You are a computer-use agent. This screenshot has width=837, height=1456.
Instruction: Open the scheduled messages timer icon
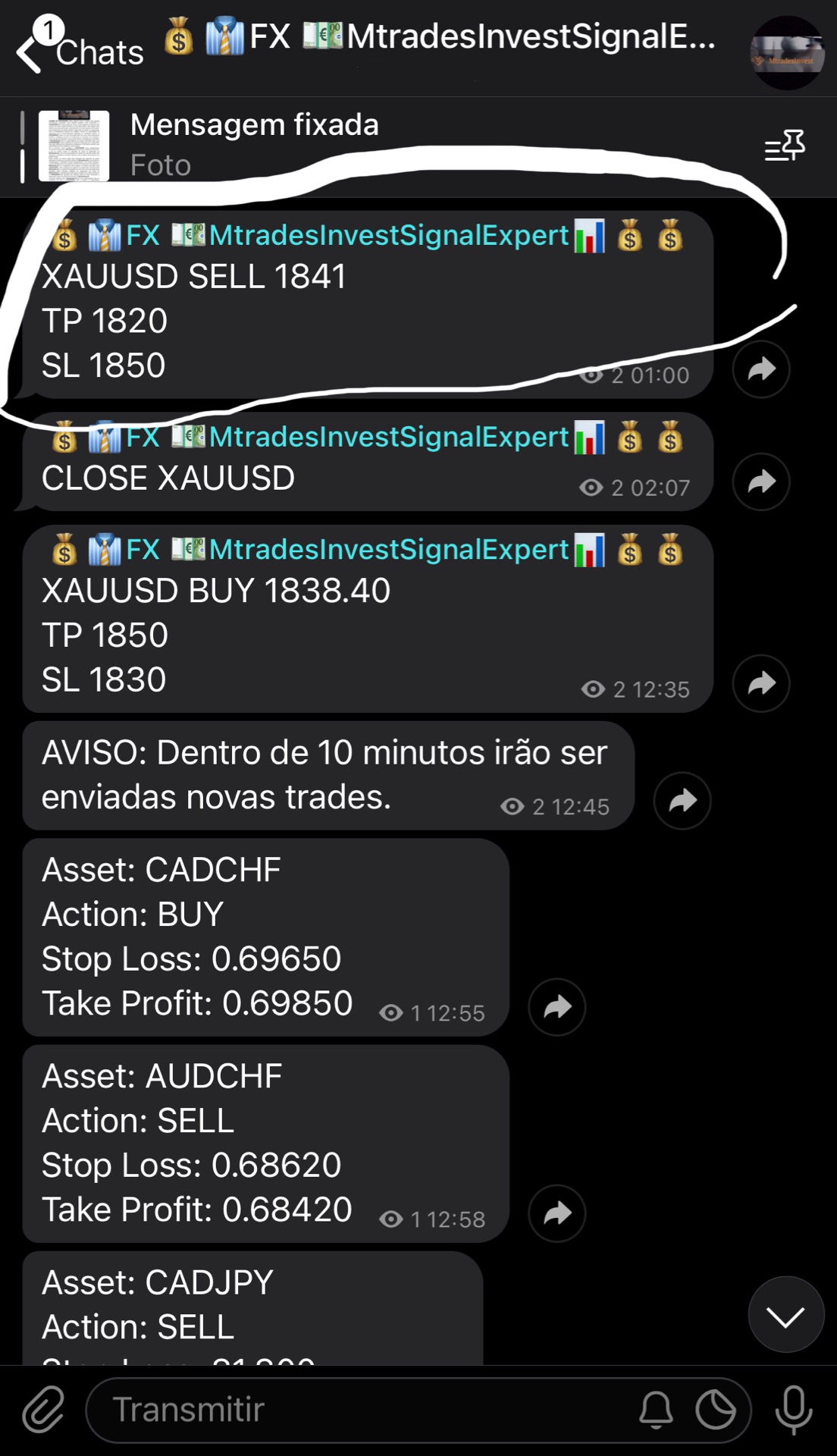(716, 1410)
